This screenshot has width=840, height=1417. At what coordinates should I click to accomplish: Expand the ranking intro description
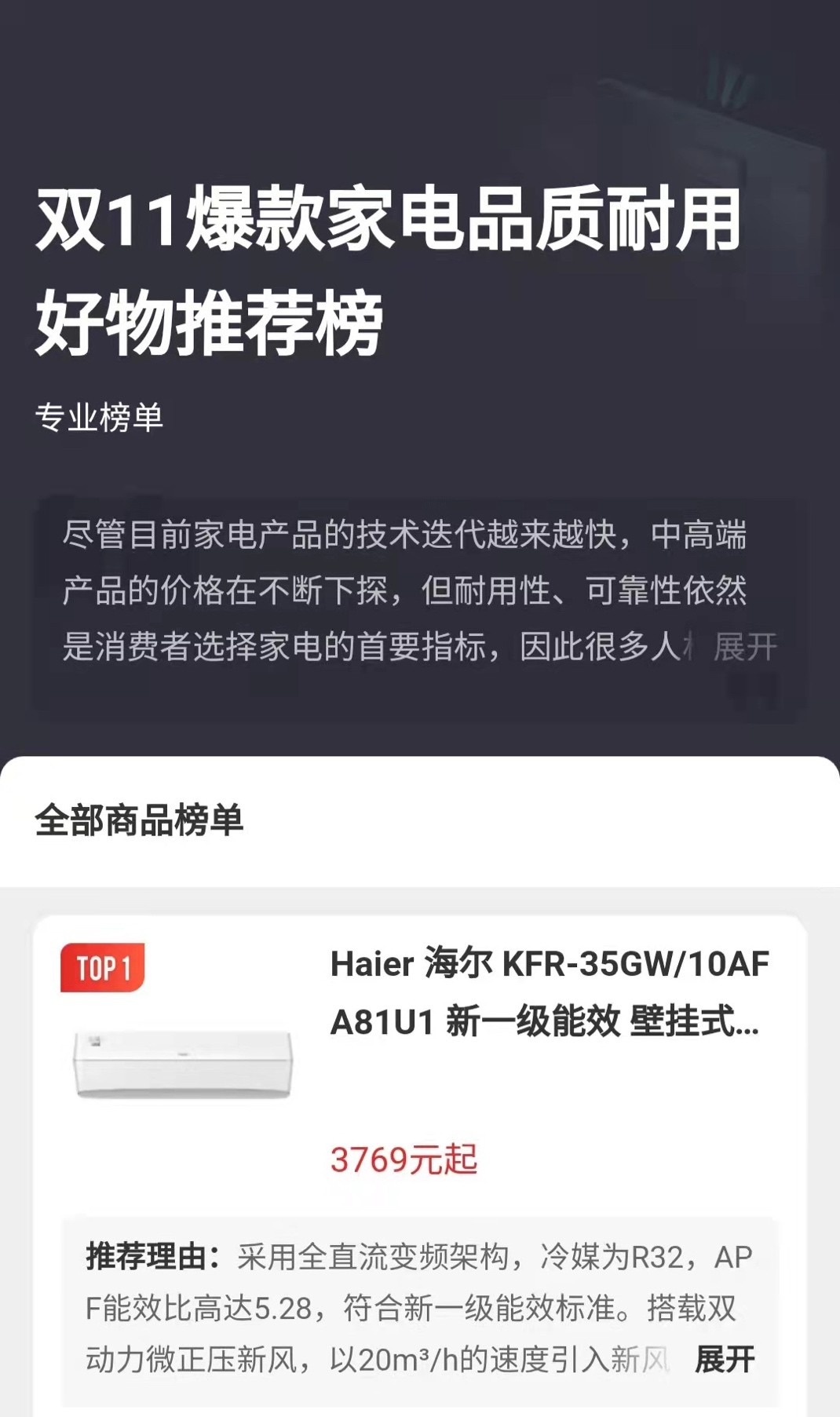[x=744, y=648]
